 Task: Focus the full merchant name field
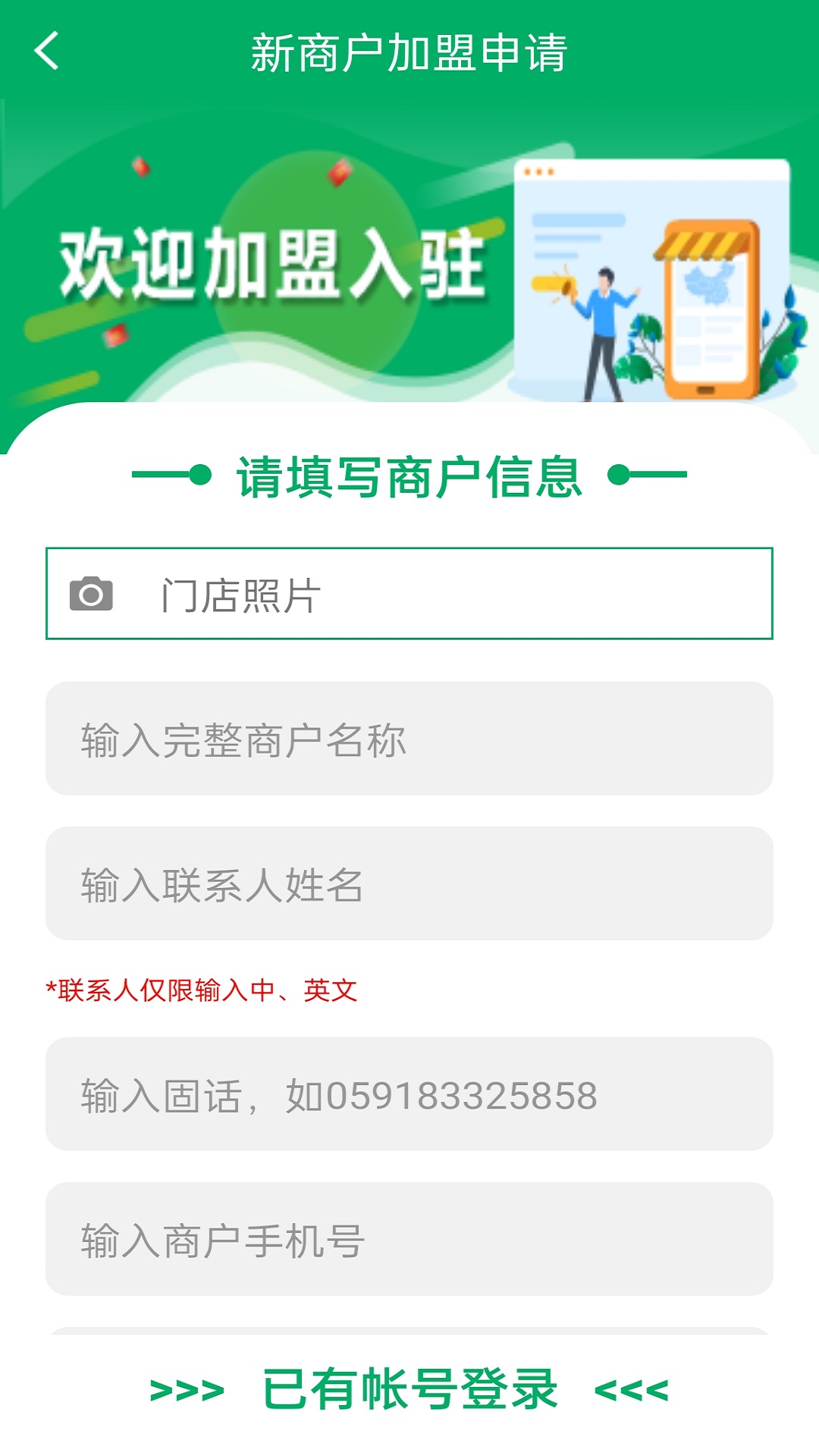point(409,739)
